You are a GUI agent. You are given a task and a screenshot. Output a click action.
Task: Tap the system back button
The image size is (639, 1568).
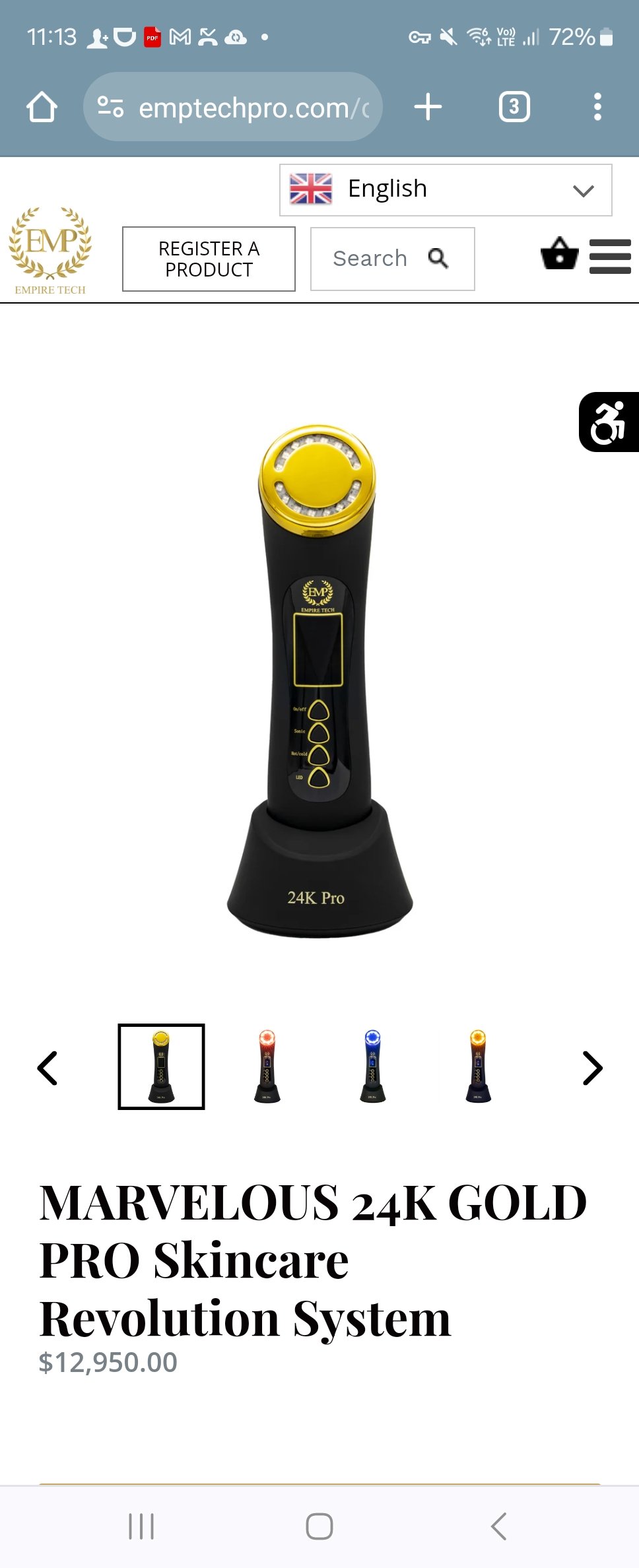coord(498,1526)
